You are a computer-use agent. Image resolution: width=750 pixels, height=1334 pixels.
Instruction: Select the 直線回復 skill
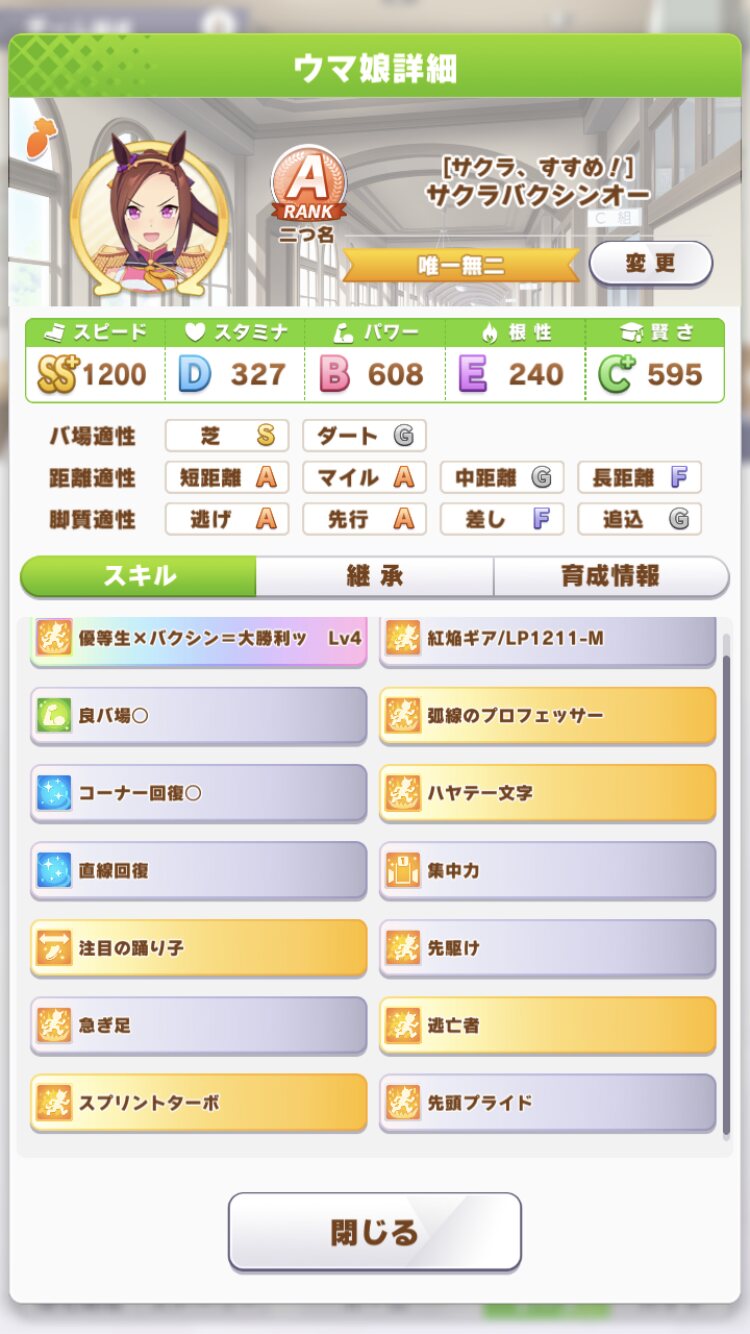pyautogui.click(x=198, y=870)
